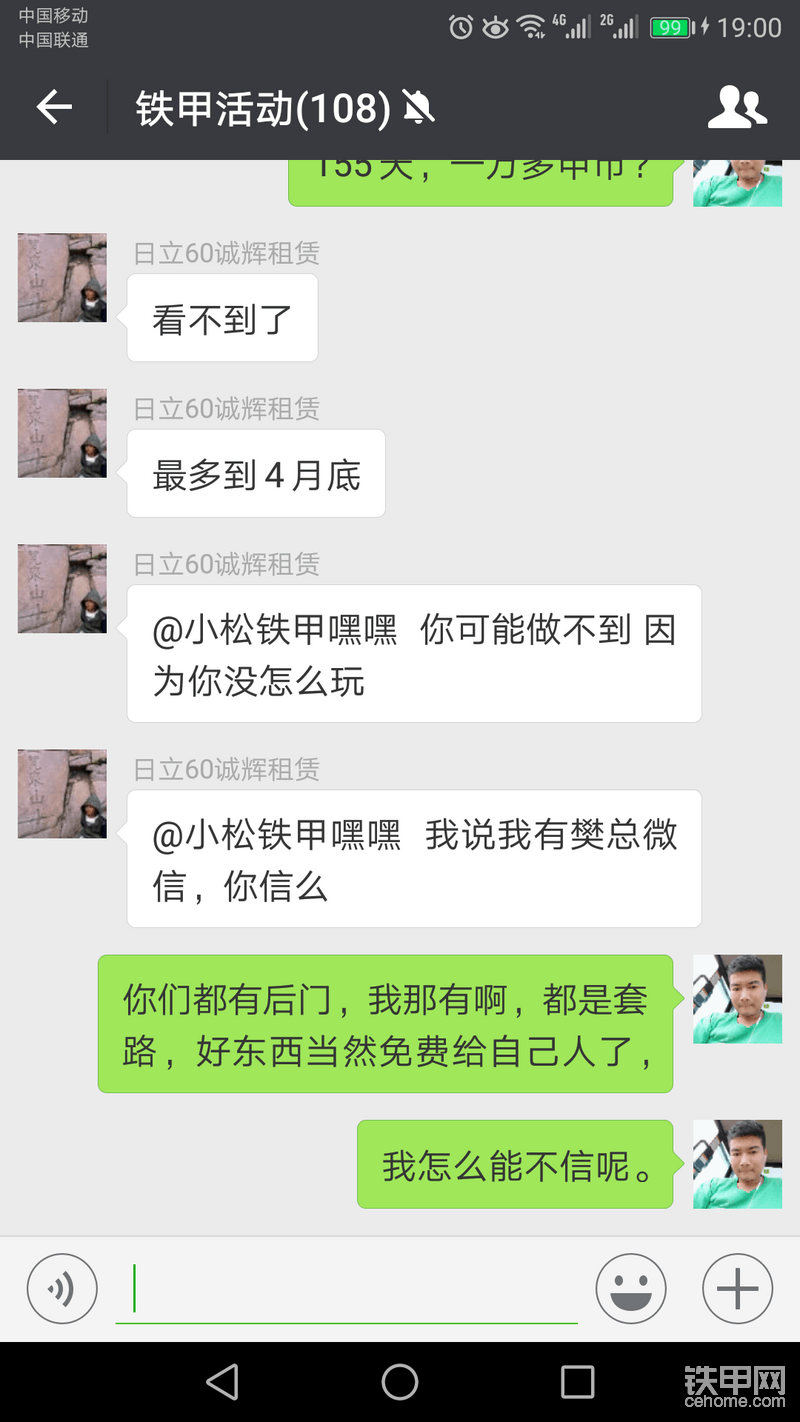
Task: Focus the message text field
Action: (x=350, y=1289)
